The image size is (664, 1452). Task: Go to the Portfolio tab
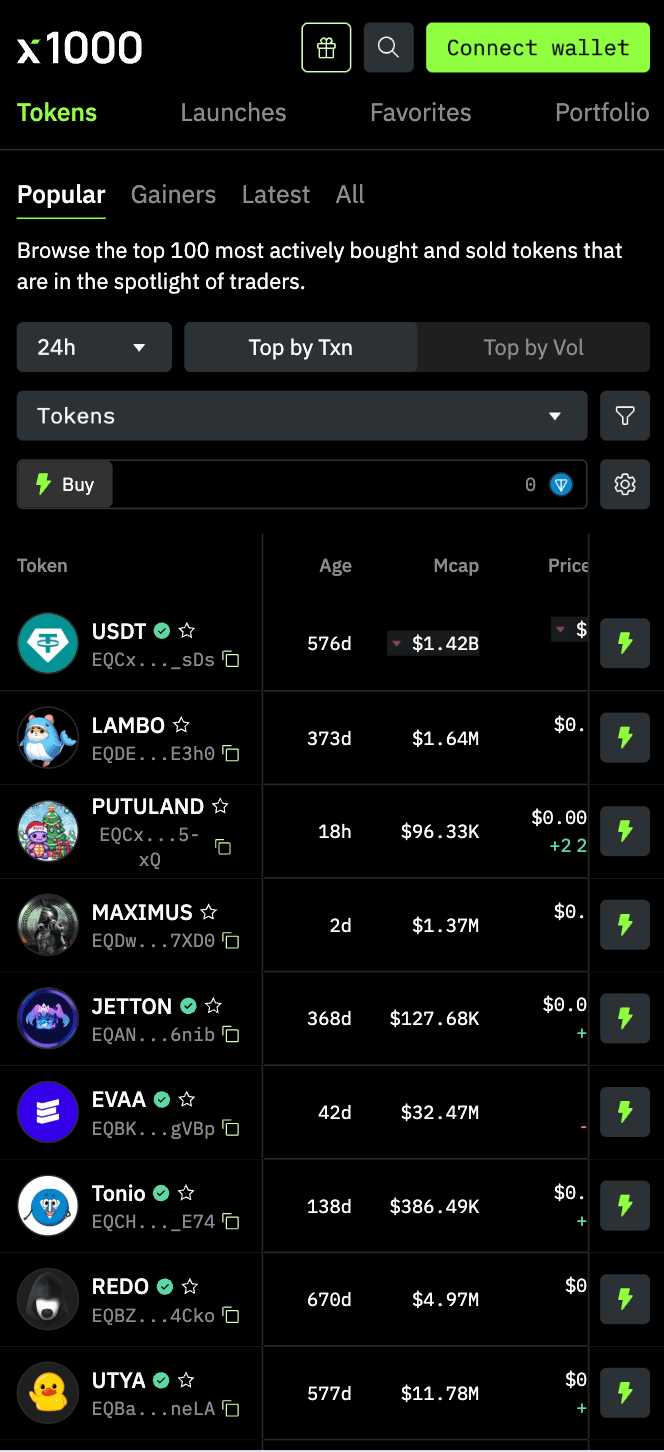(602, 112)
